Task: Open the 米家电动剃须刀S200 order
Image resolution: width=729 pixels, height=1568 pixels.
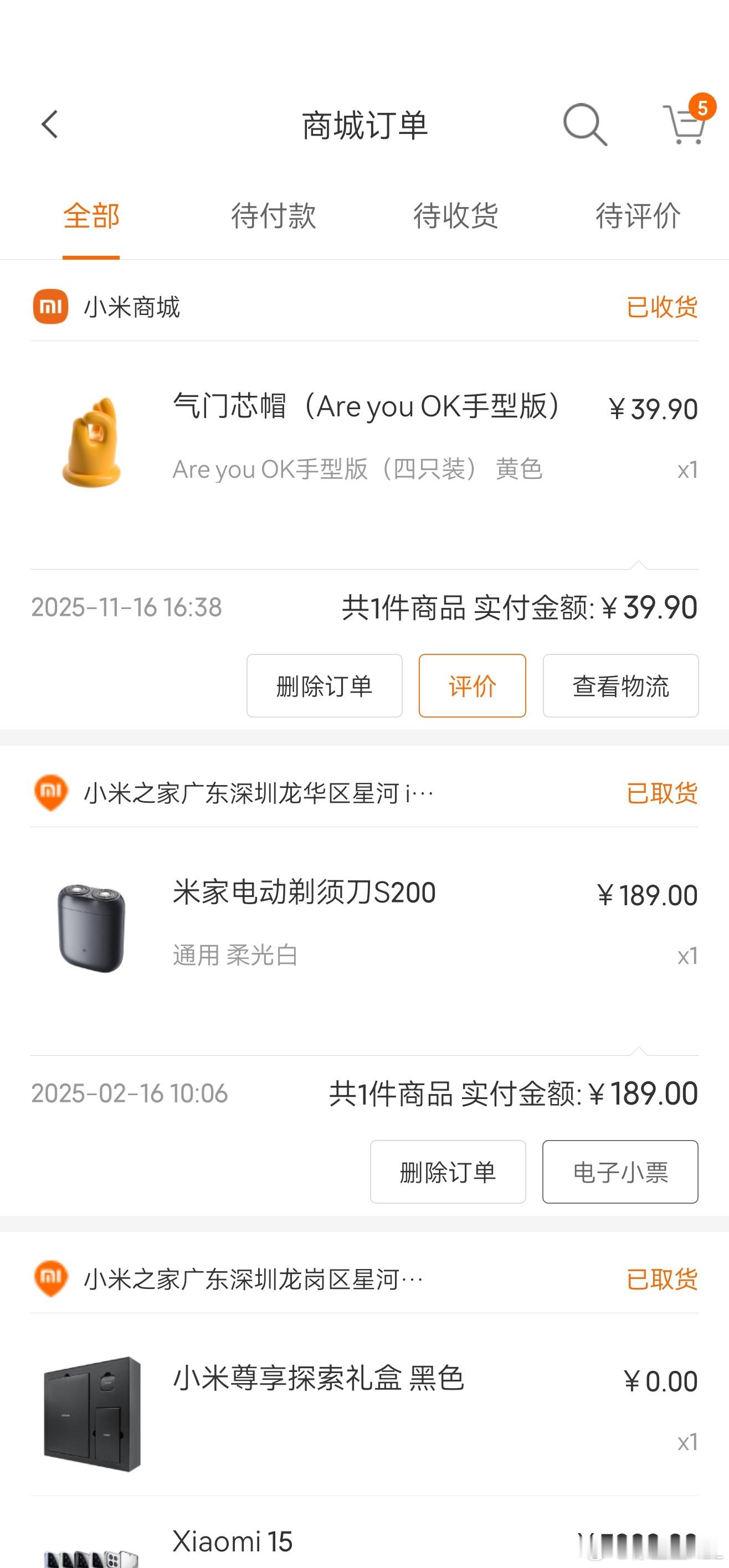Action: (x=366, y=924)
